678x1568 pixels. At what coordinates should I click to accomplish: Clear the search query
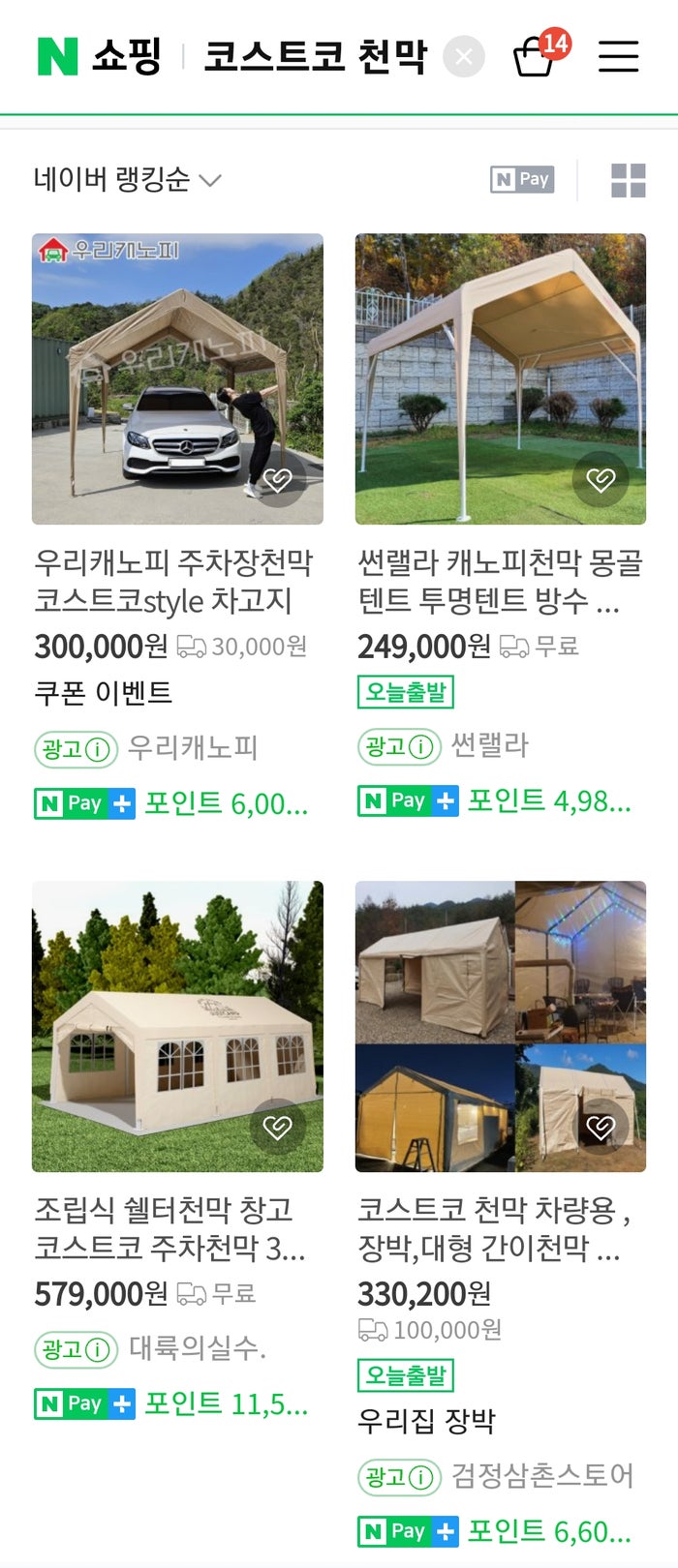(x=463, y=57)
